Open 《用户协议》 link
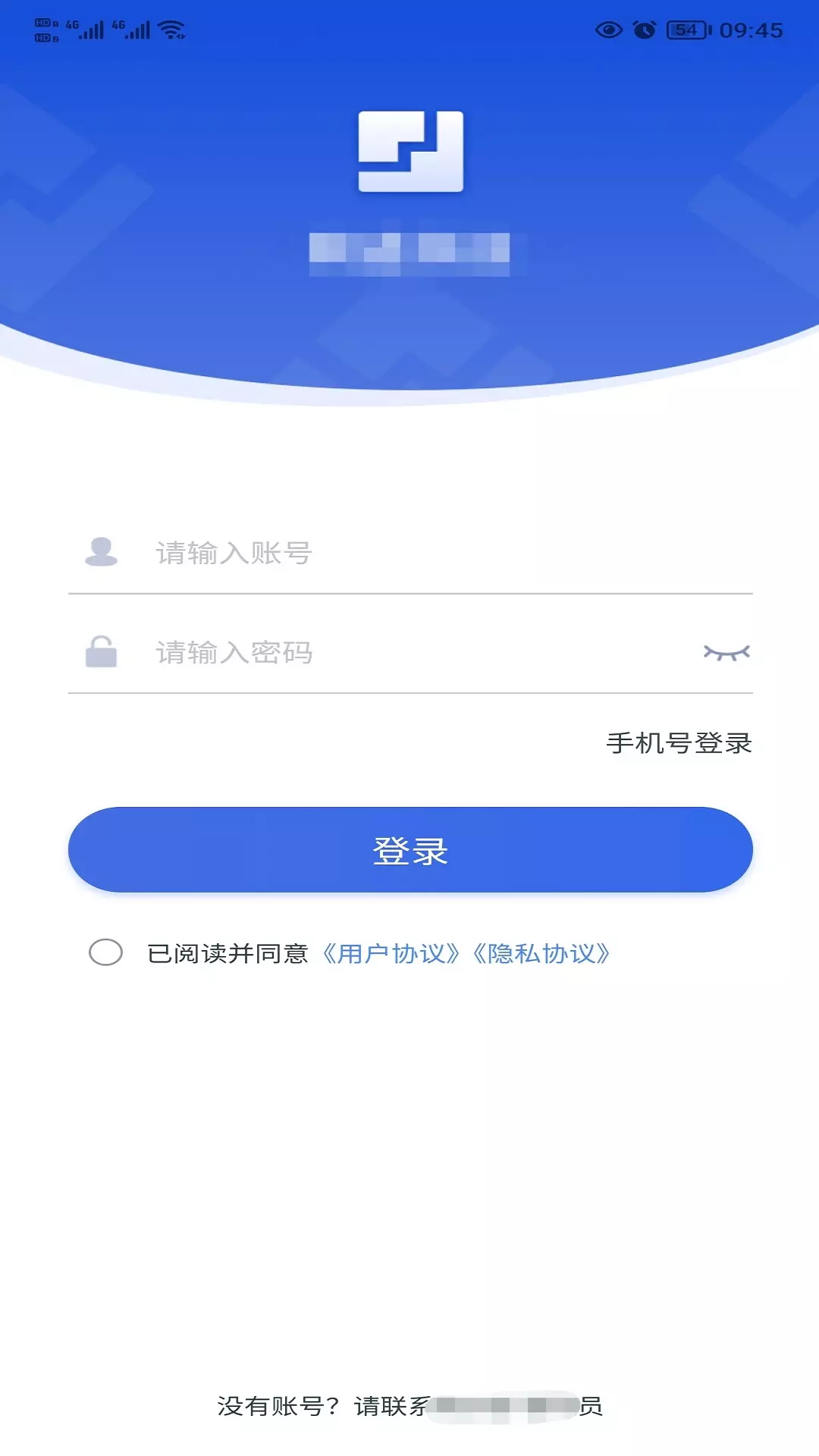The image size is (819, 1456). click(x=391, y=954)
